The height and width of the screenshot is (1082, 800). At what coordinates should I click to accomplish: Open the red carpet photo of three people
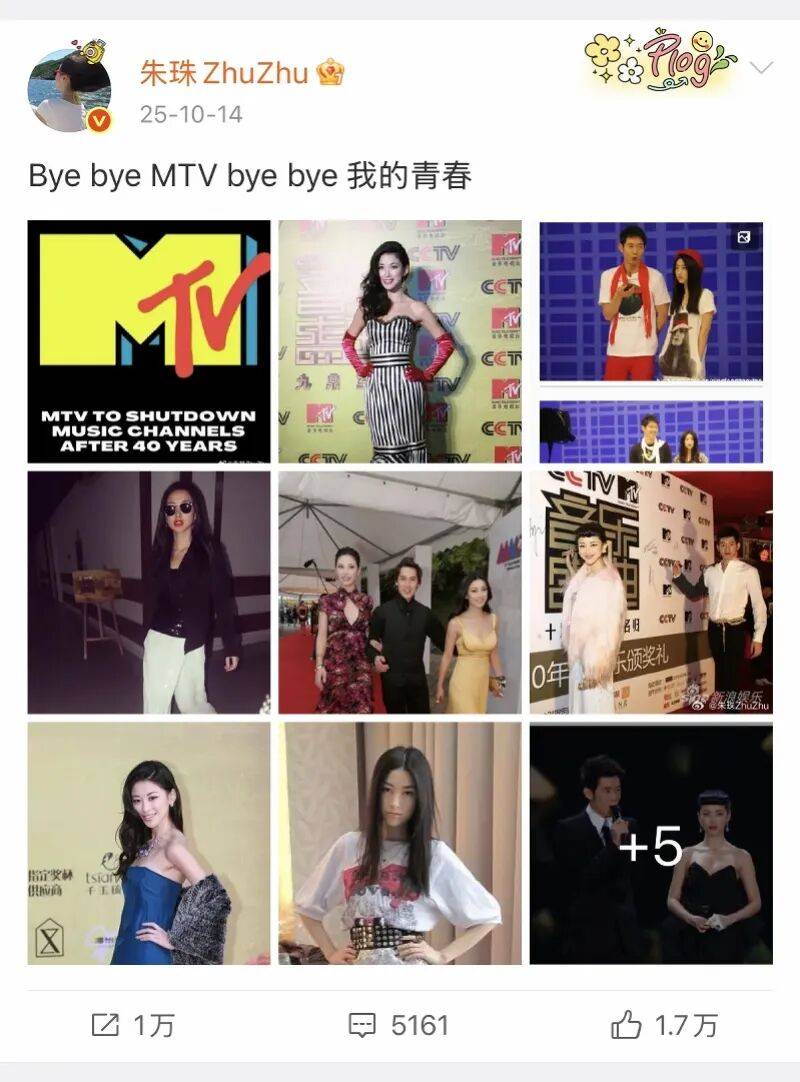[400, 592]
